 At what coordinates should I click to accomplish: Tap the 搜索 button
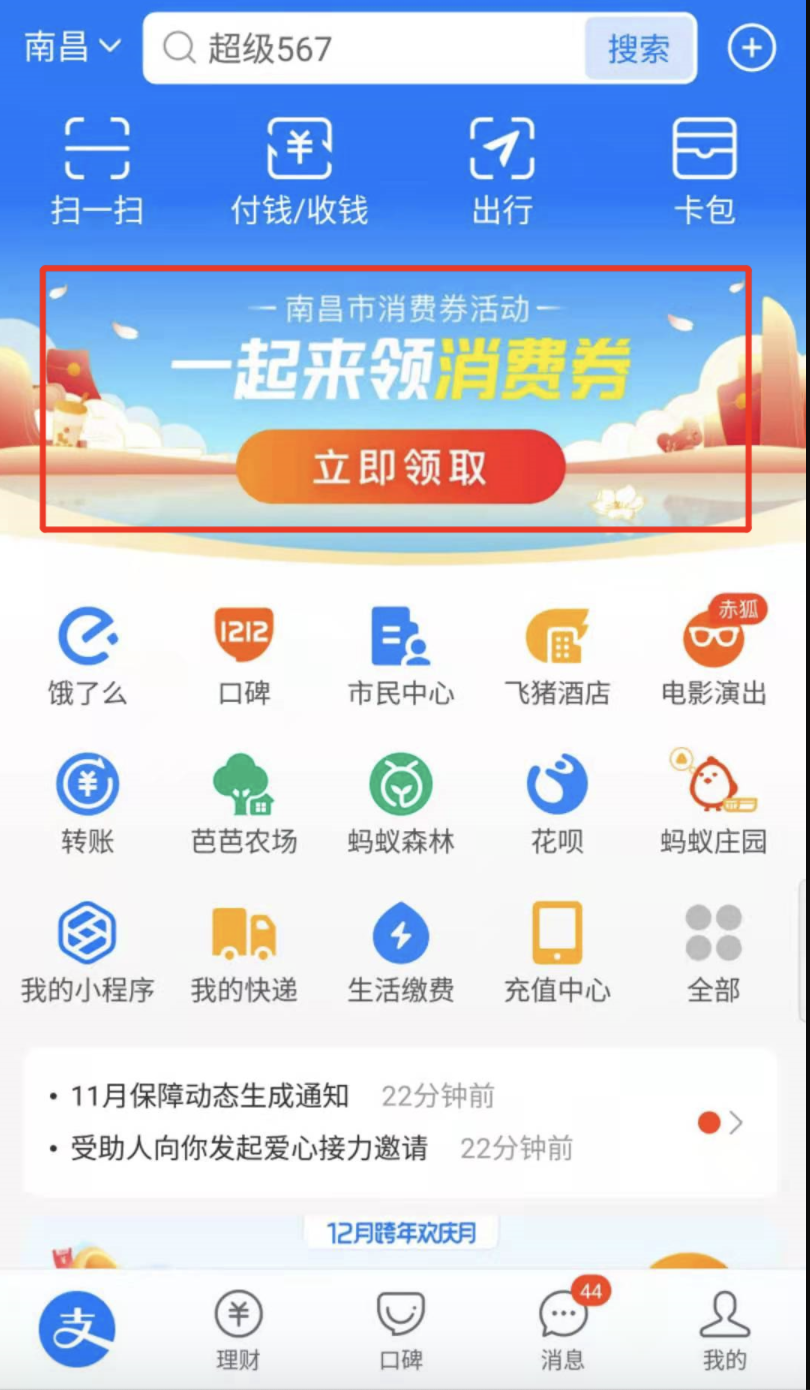tap(638, 48)
